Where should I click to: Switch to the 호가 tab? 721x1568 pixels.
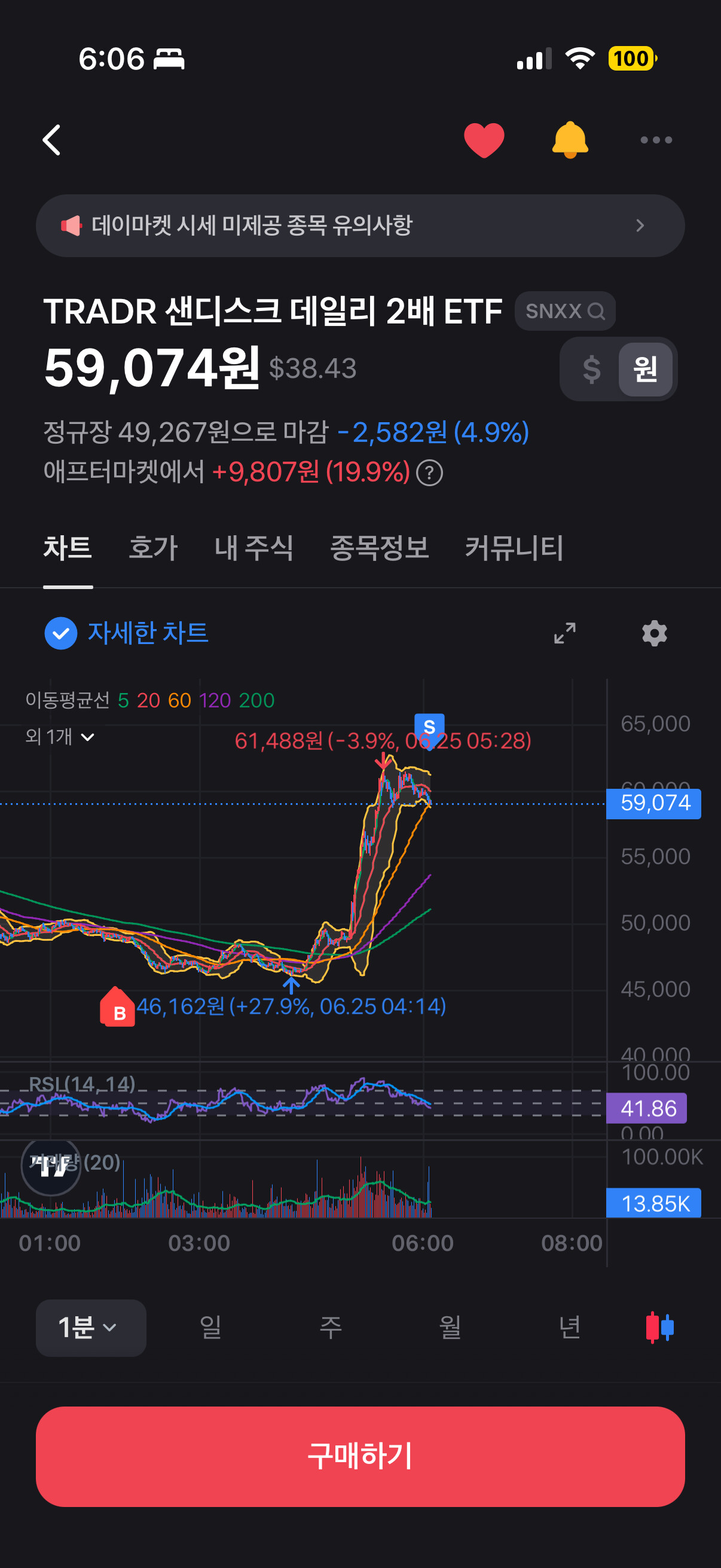coord(152,548)
